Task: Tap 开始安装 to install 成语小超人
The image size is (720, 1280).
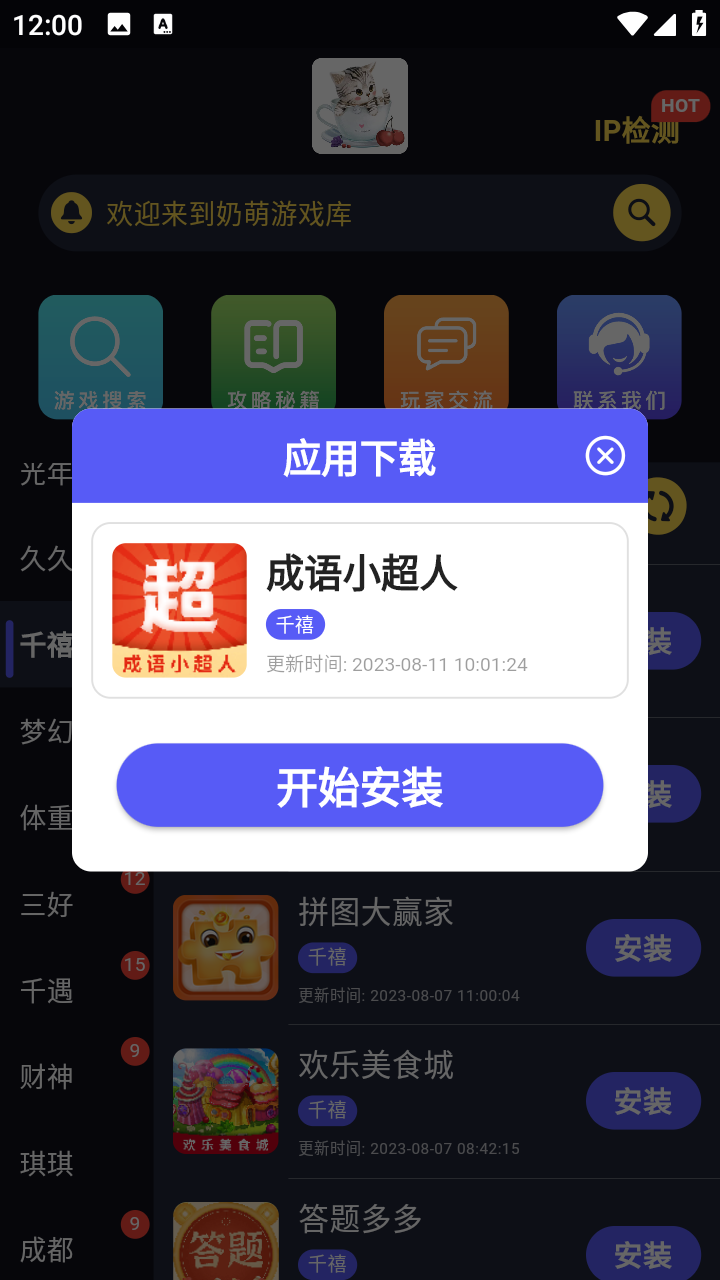Action: 360,786
